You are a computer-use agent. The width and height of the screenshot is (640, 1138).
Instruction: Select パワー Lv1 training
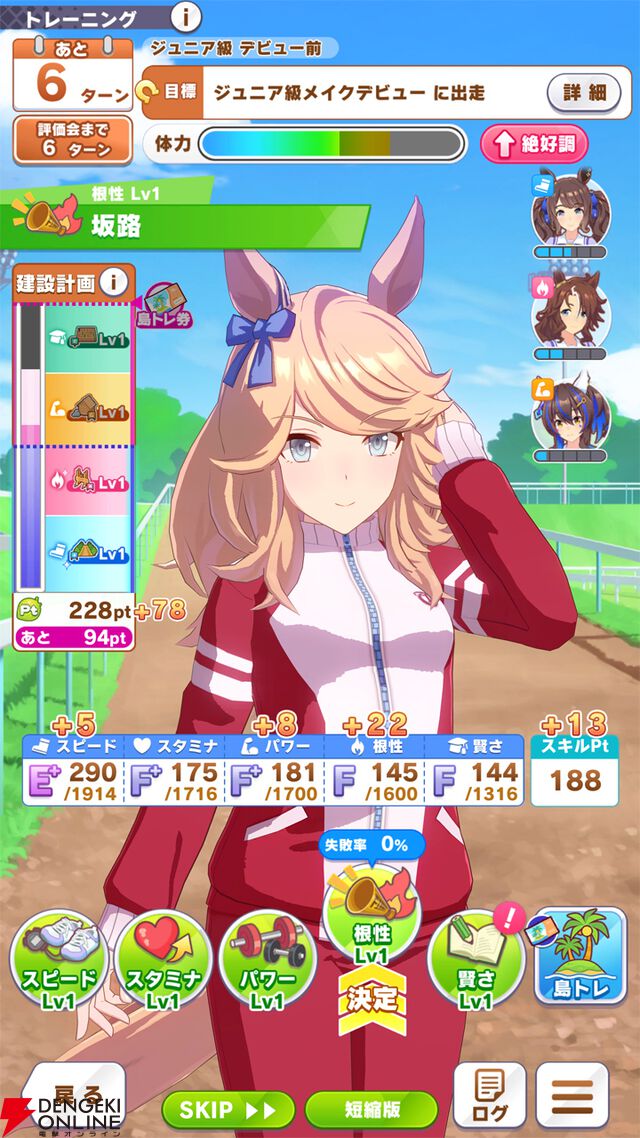click(267, 958)
